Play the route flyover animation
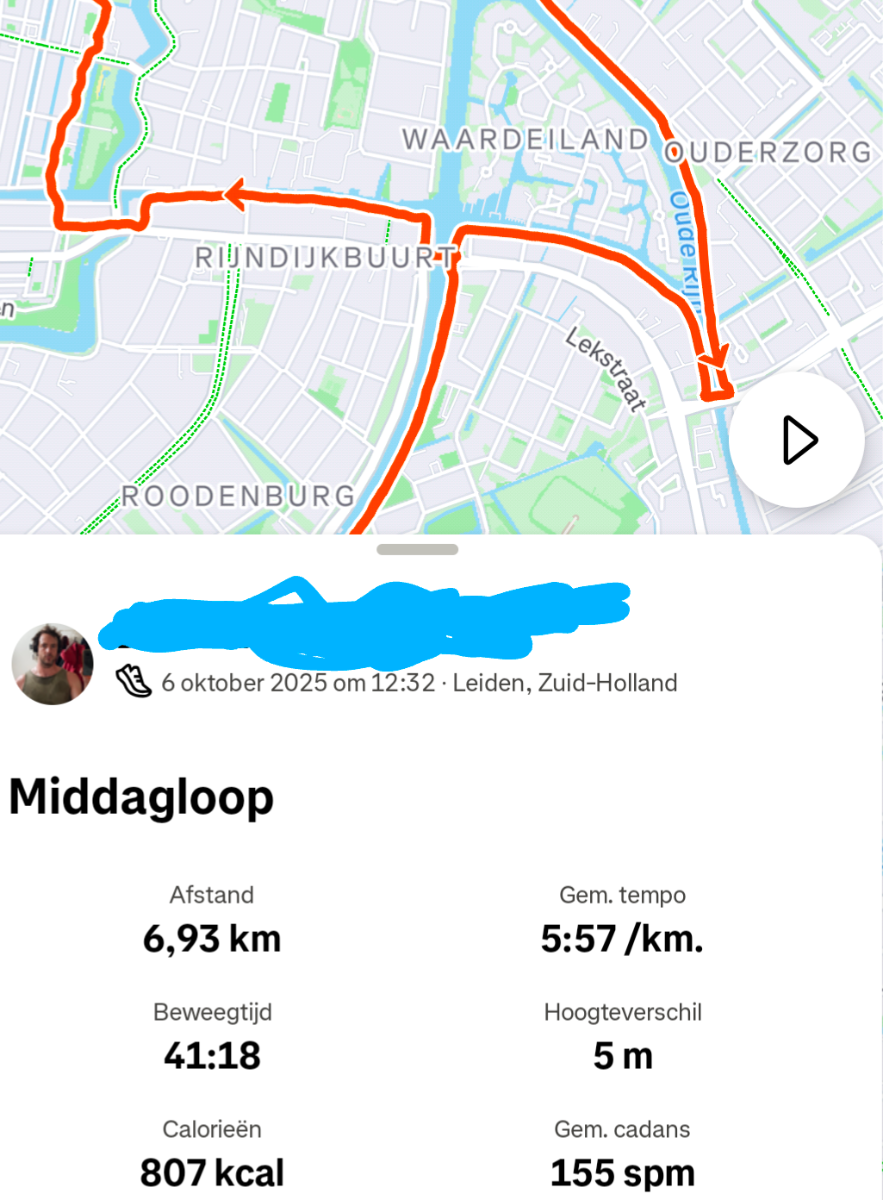 (797, 440)
